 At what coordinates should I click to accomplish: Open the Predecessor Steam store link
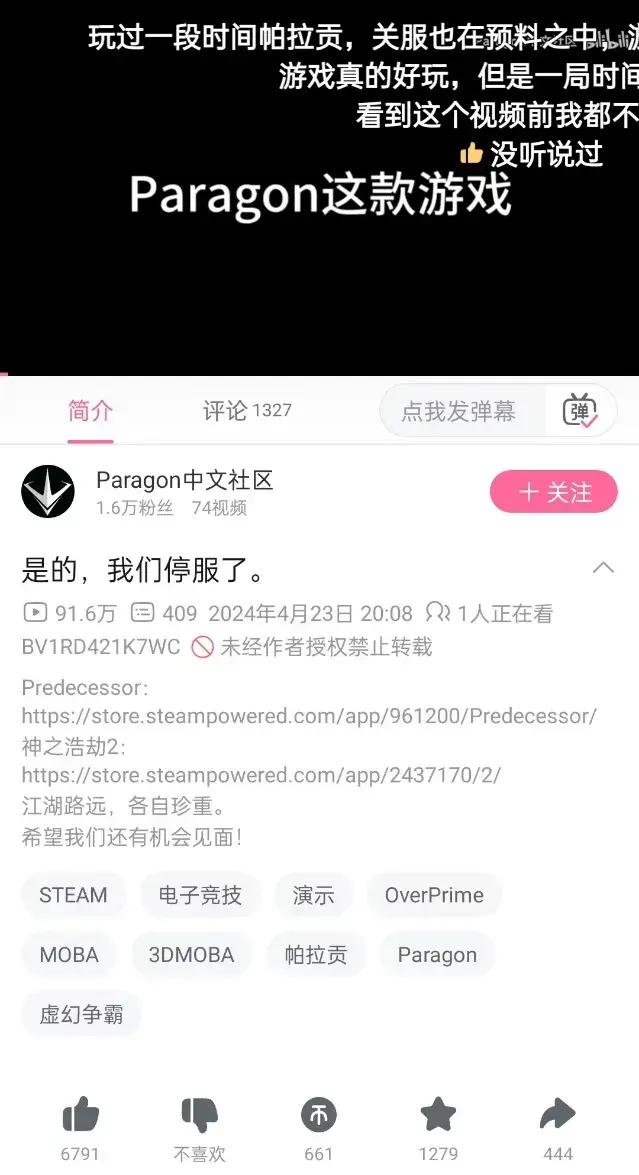[x=309, y=716]
